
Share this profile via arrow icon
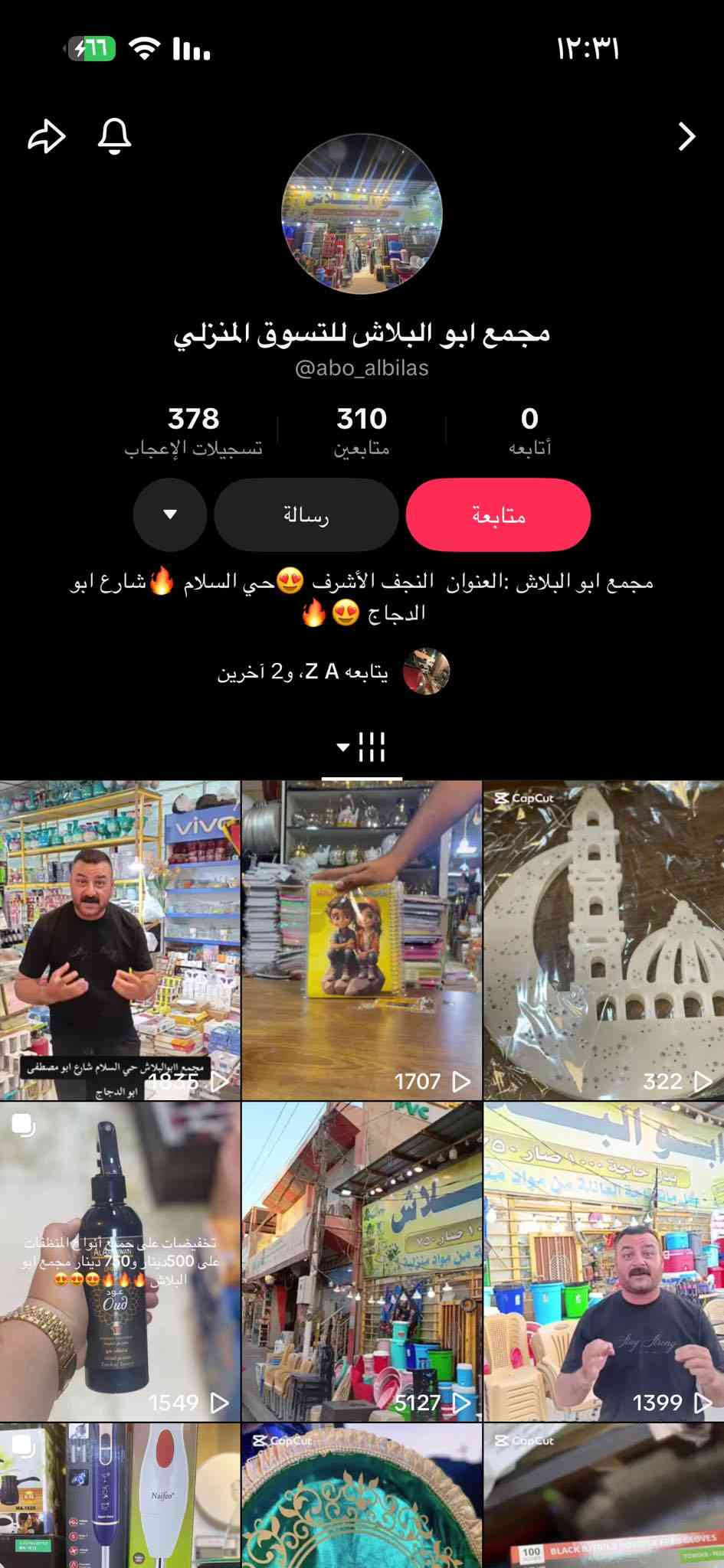pos(47,137)
